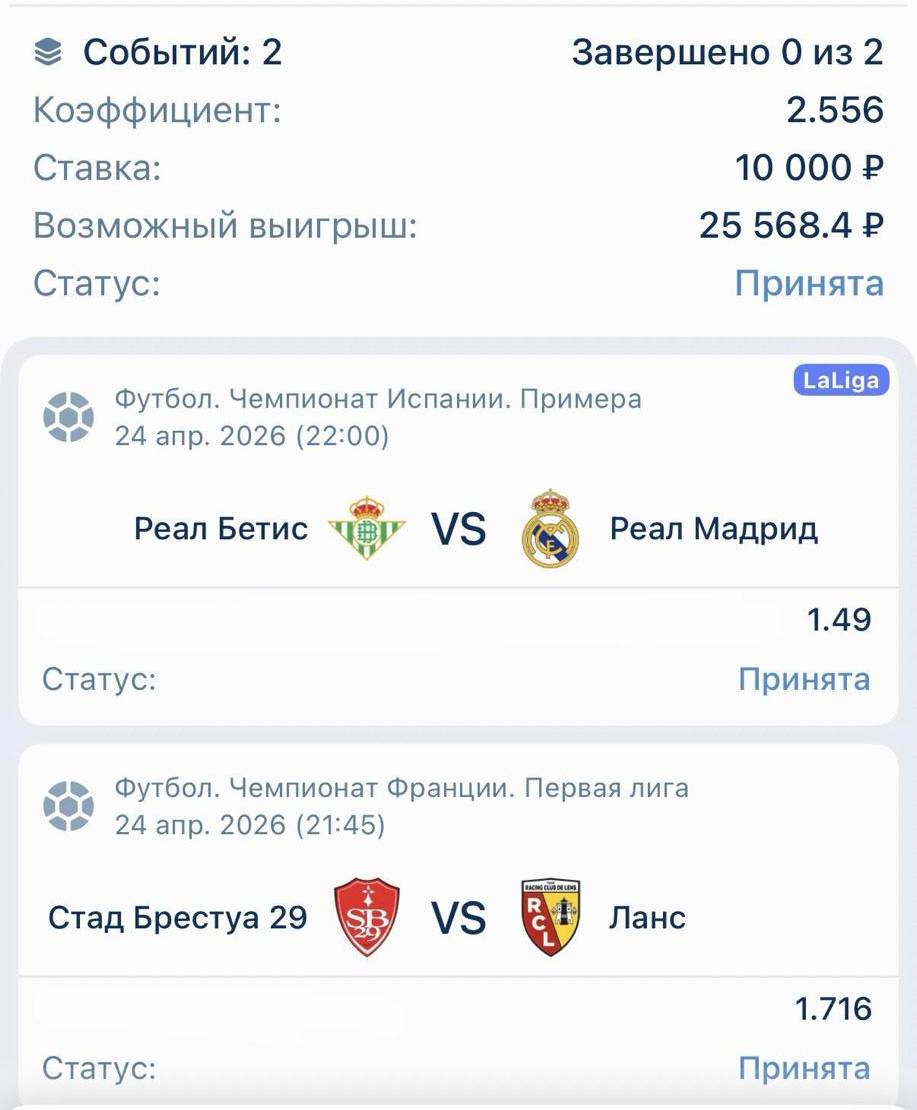Open the Стад Брестуа 29 vs Ланс match card
The height and width of the screenshot is (1110, 917).
click(458, 917)
